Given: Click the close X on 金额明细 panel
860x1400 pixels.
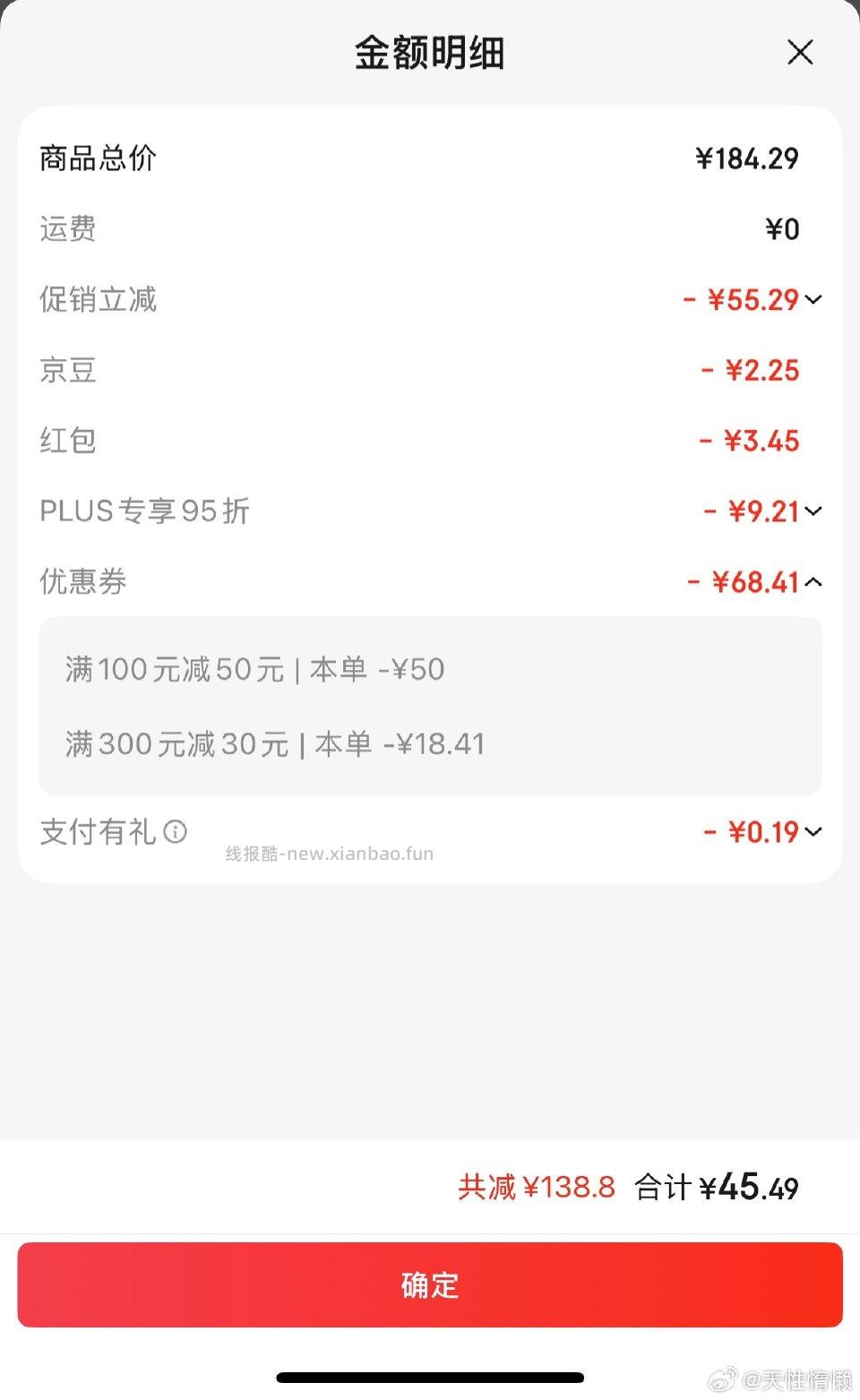Looking at the screenshot, I should click(800, 53).
